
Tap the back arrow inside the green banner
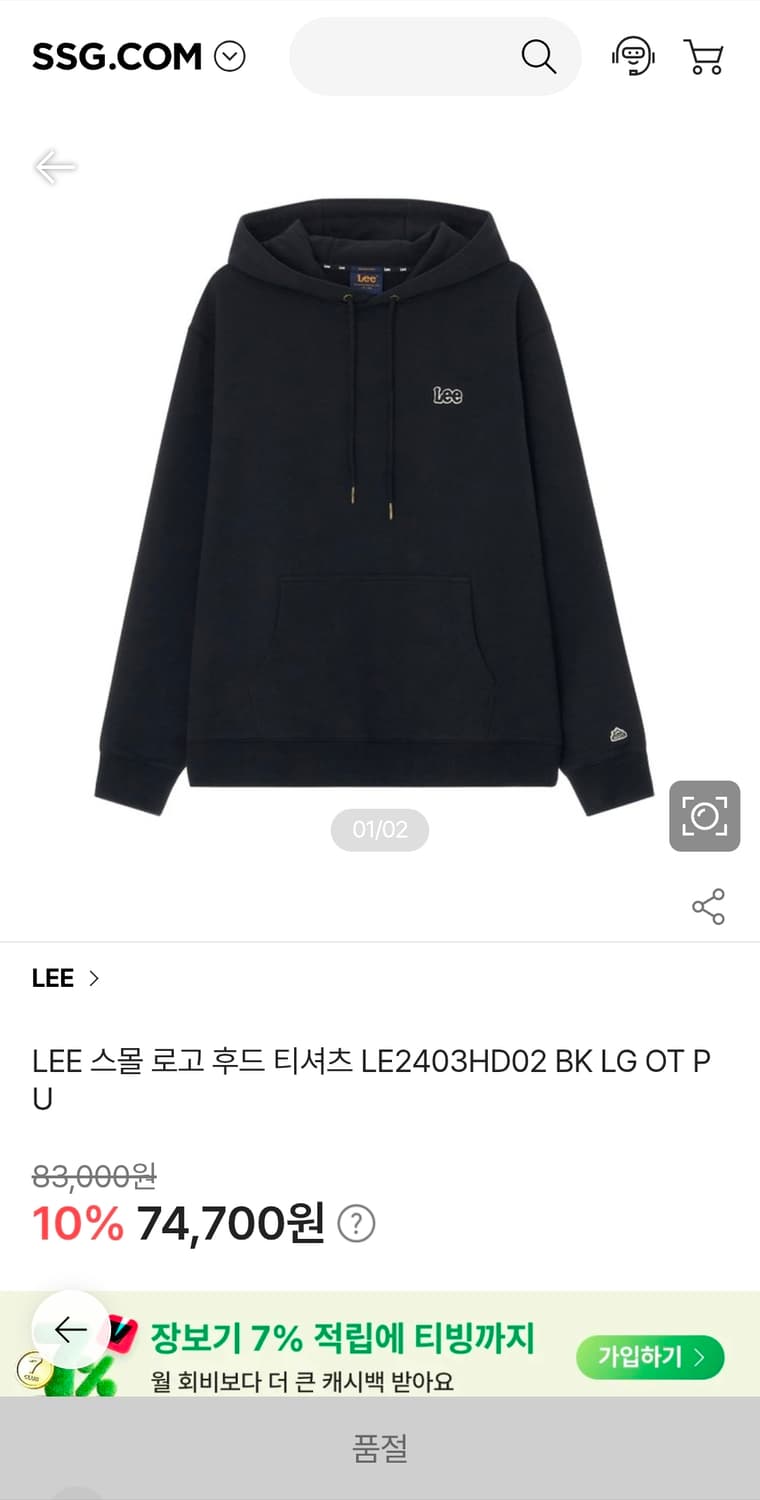pos(67,1329)
